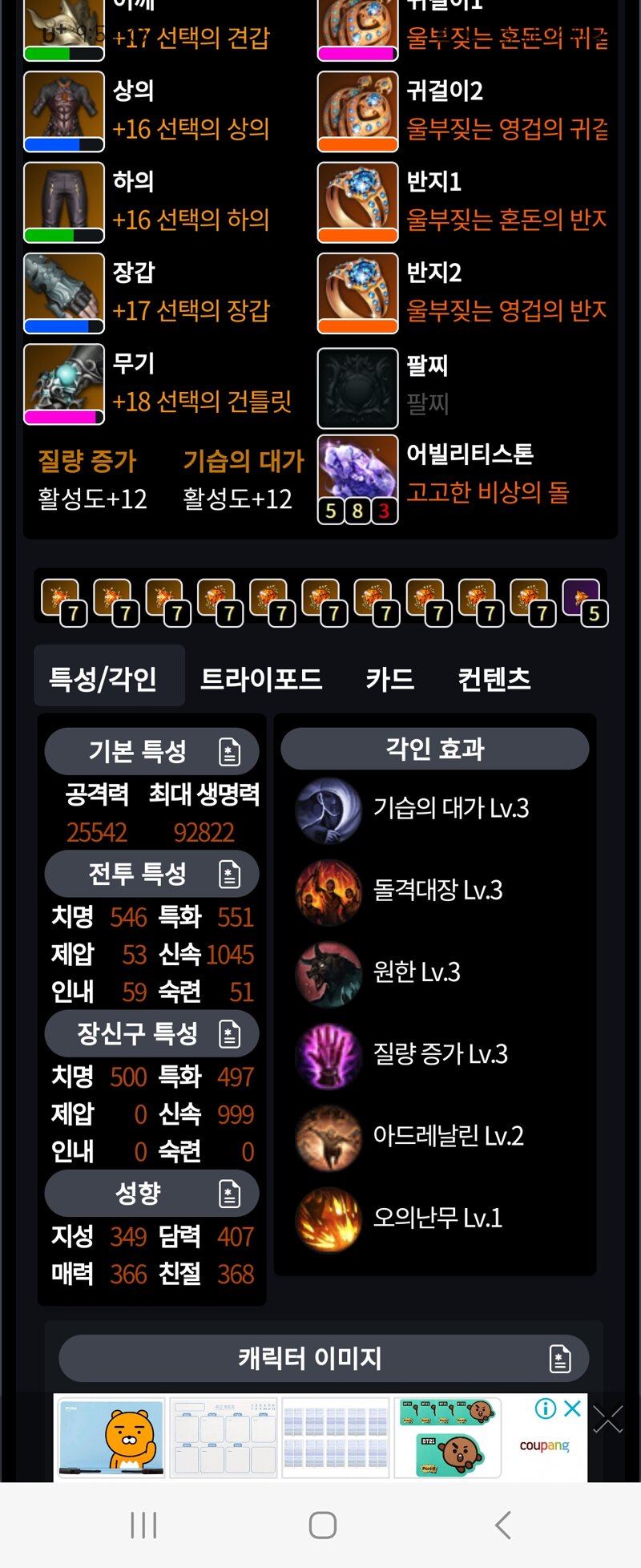Open the 캐릭터 이미지 section icon
This screenshot has height=1568, width=641.
tap(560, 1359)
